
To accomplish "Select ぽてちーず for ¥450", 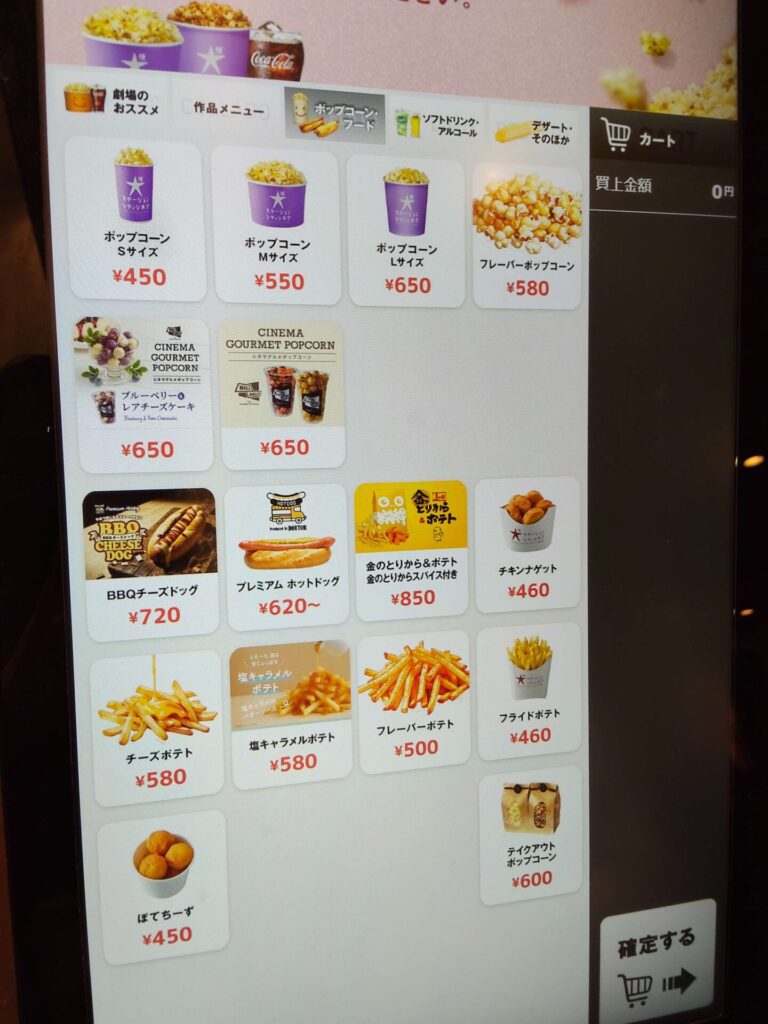I will 164,886.
